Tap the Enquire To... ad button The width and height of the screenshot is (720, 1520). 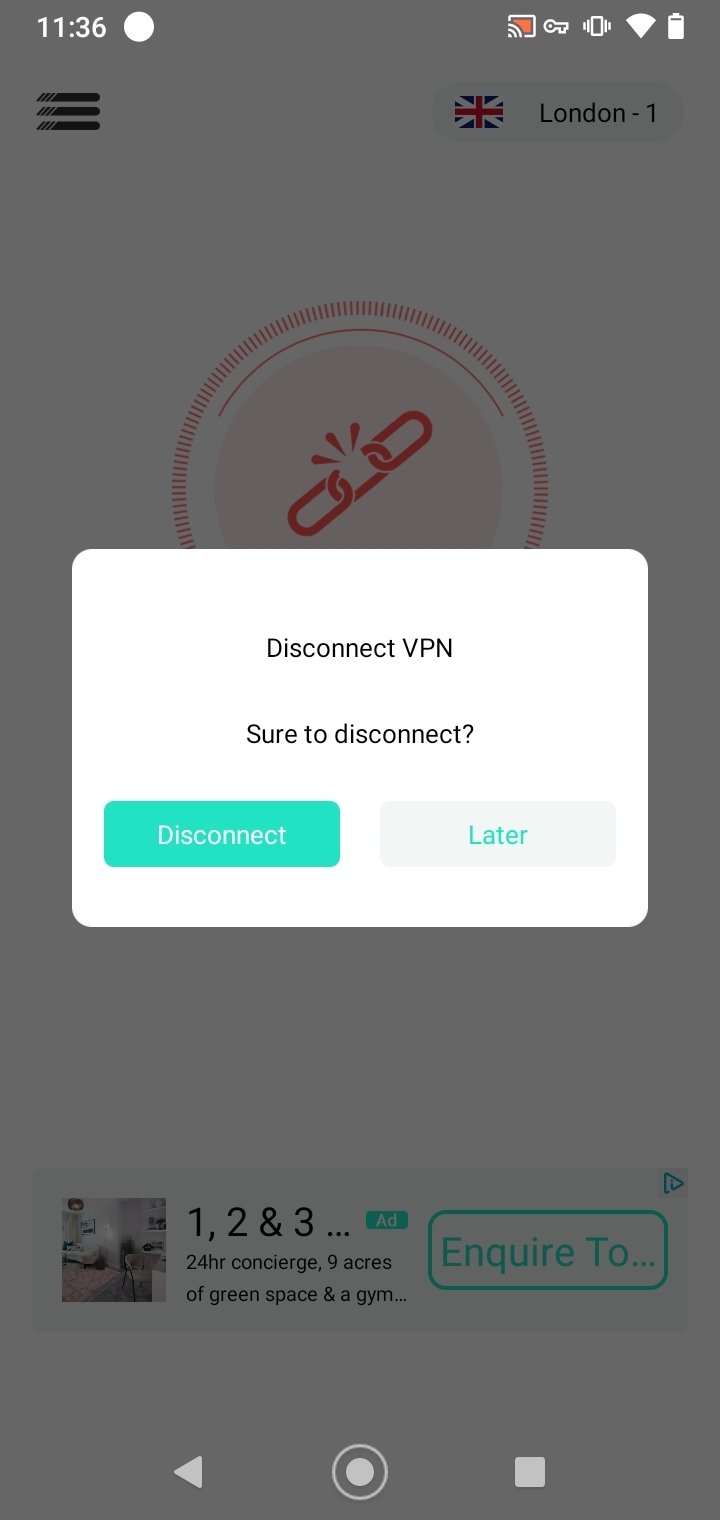[548, 1250]
